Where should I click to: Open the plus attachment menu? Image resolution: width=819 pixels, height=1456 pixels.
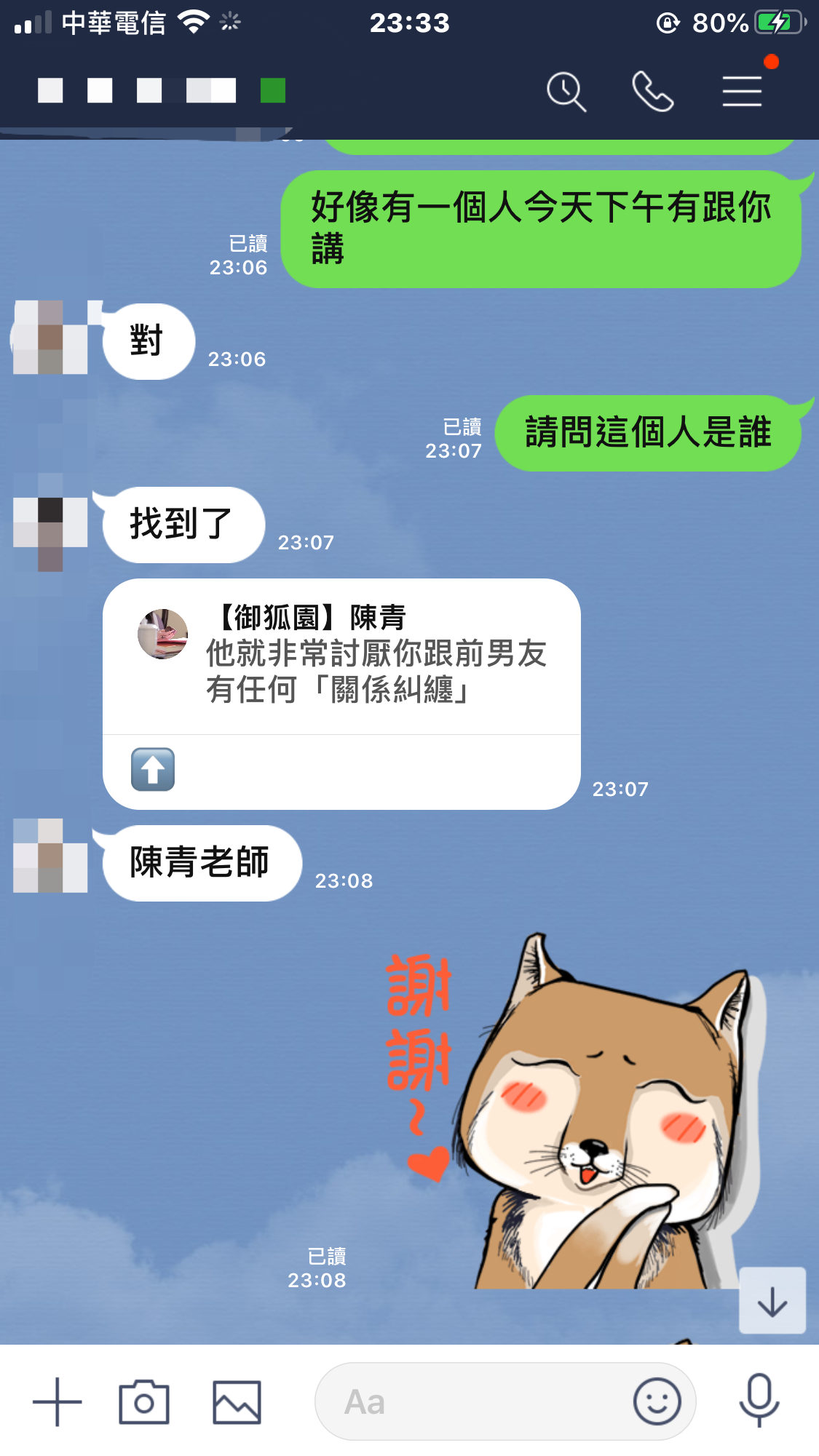click(x=57, y=1401)
